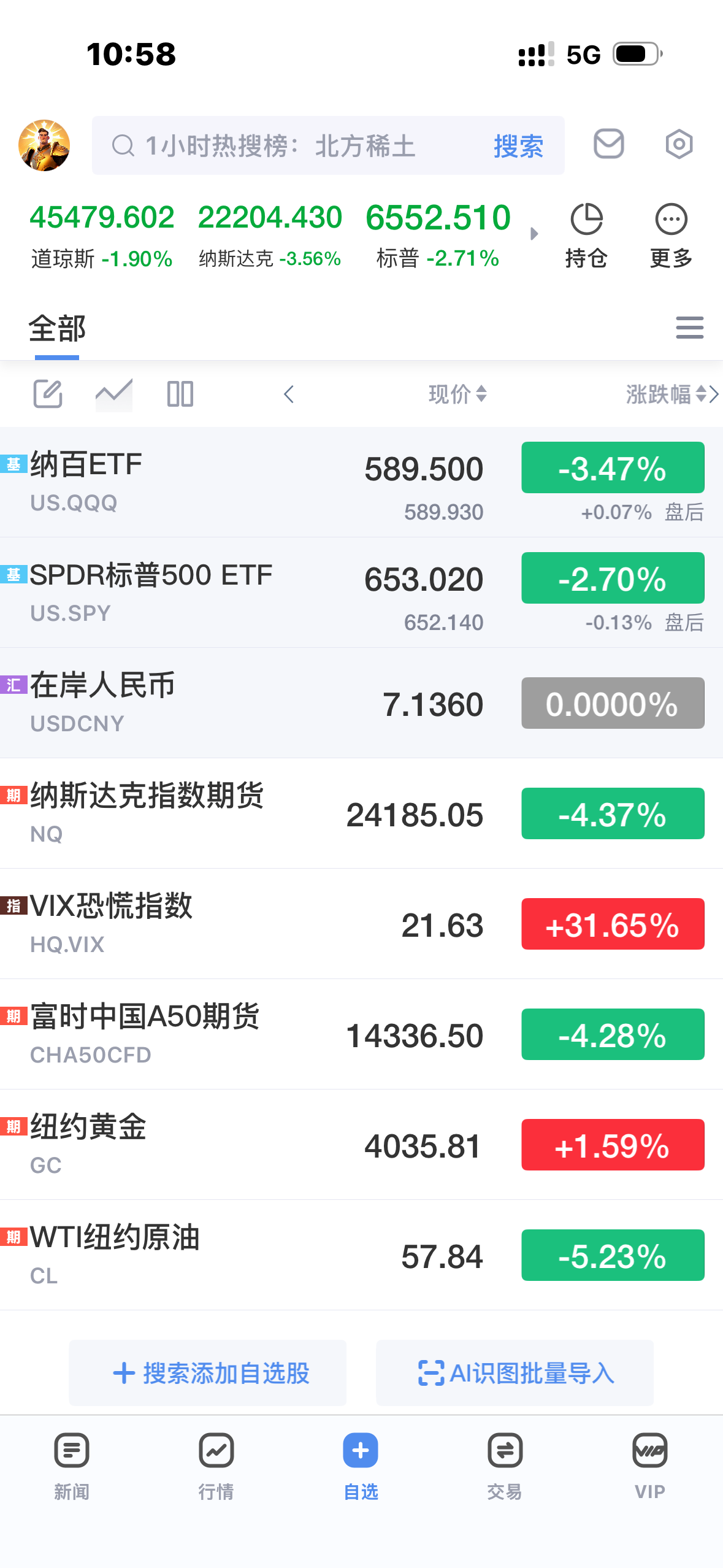Screen dimensions: 723x1568
Task: Edit the watchlist with the pencil icon
Action: [48, 394]
